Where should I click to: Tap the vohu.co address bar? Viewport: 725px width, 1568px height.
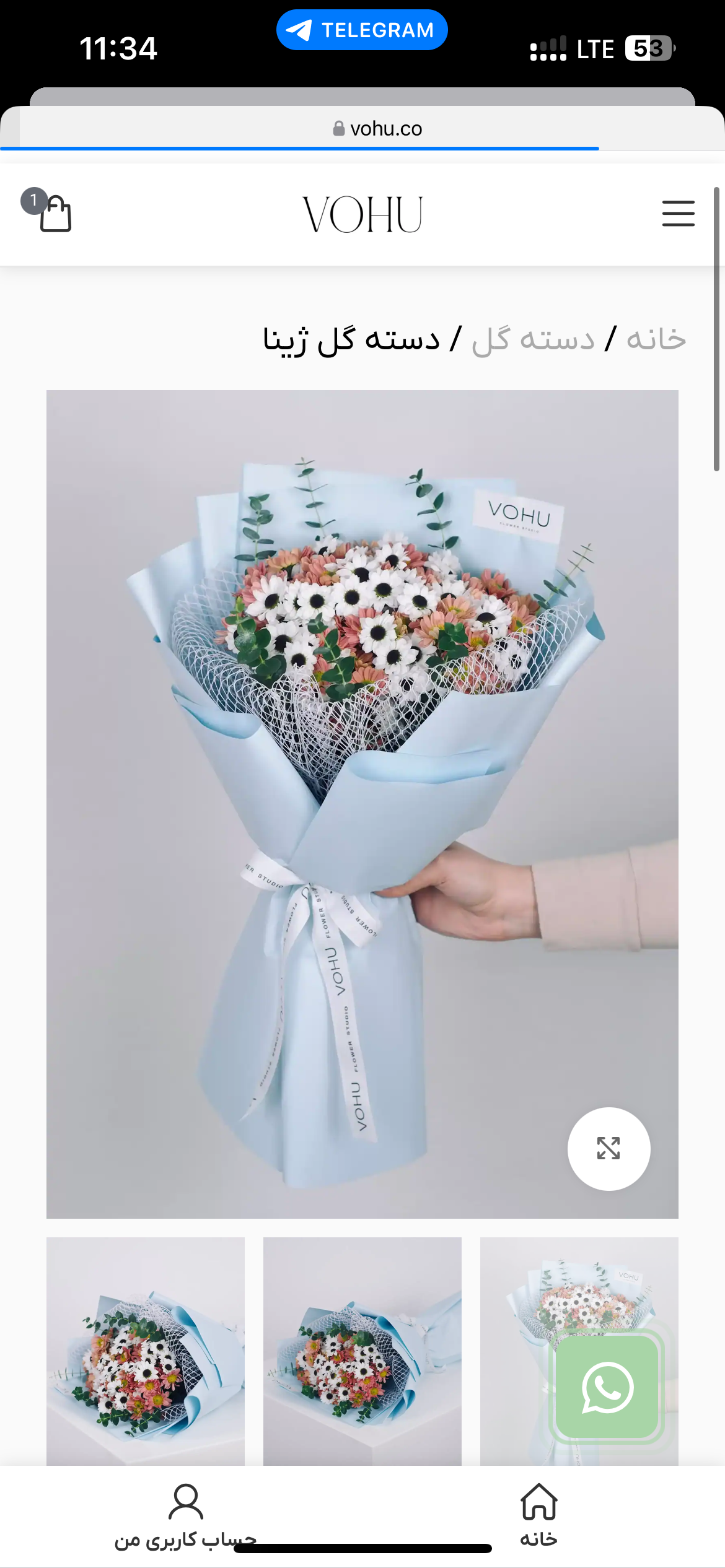coord(378,129)
